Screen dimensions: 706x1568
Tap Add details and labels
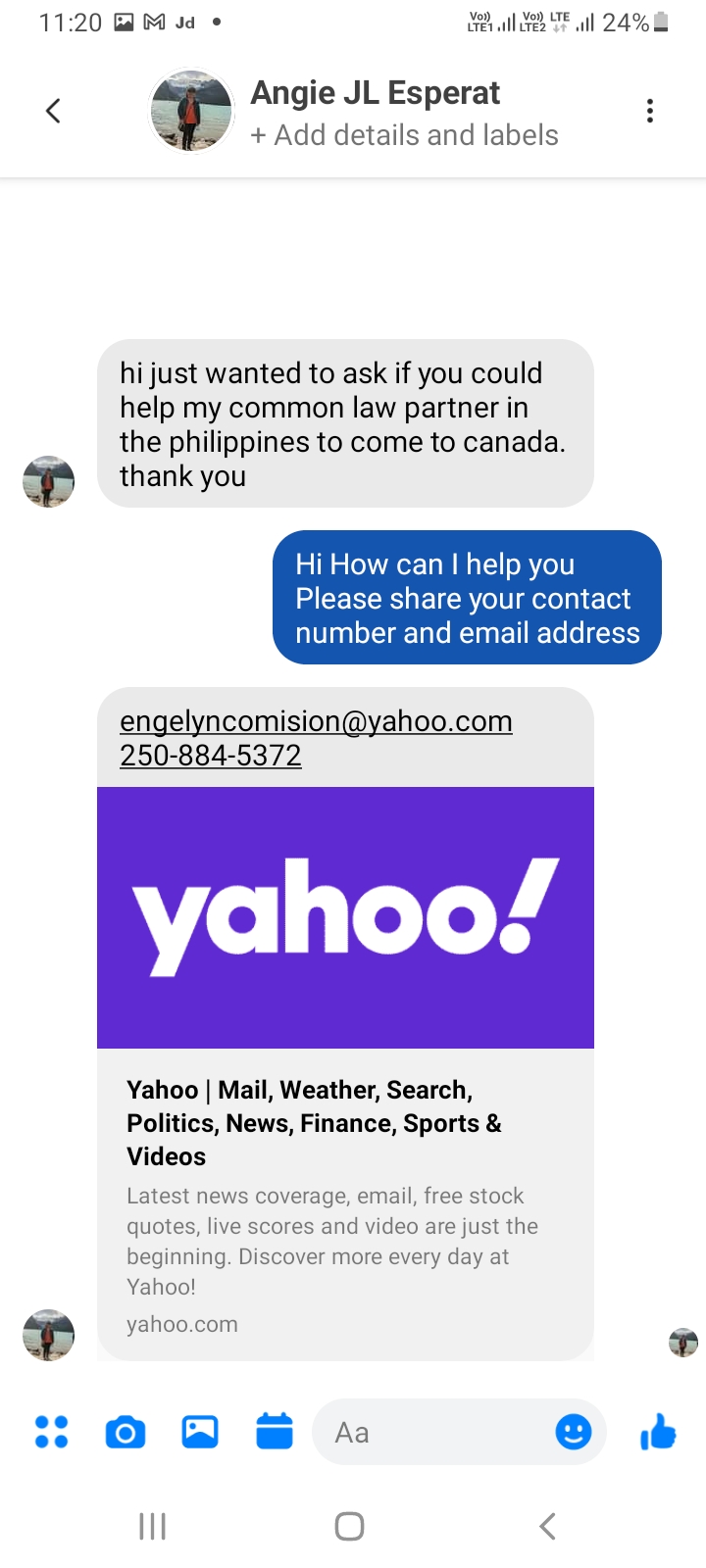tap(404, 135)
